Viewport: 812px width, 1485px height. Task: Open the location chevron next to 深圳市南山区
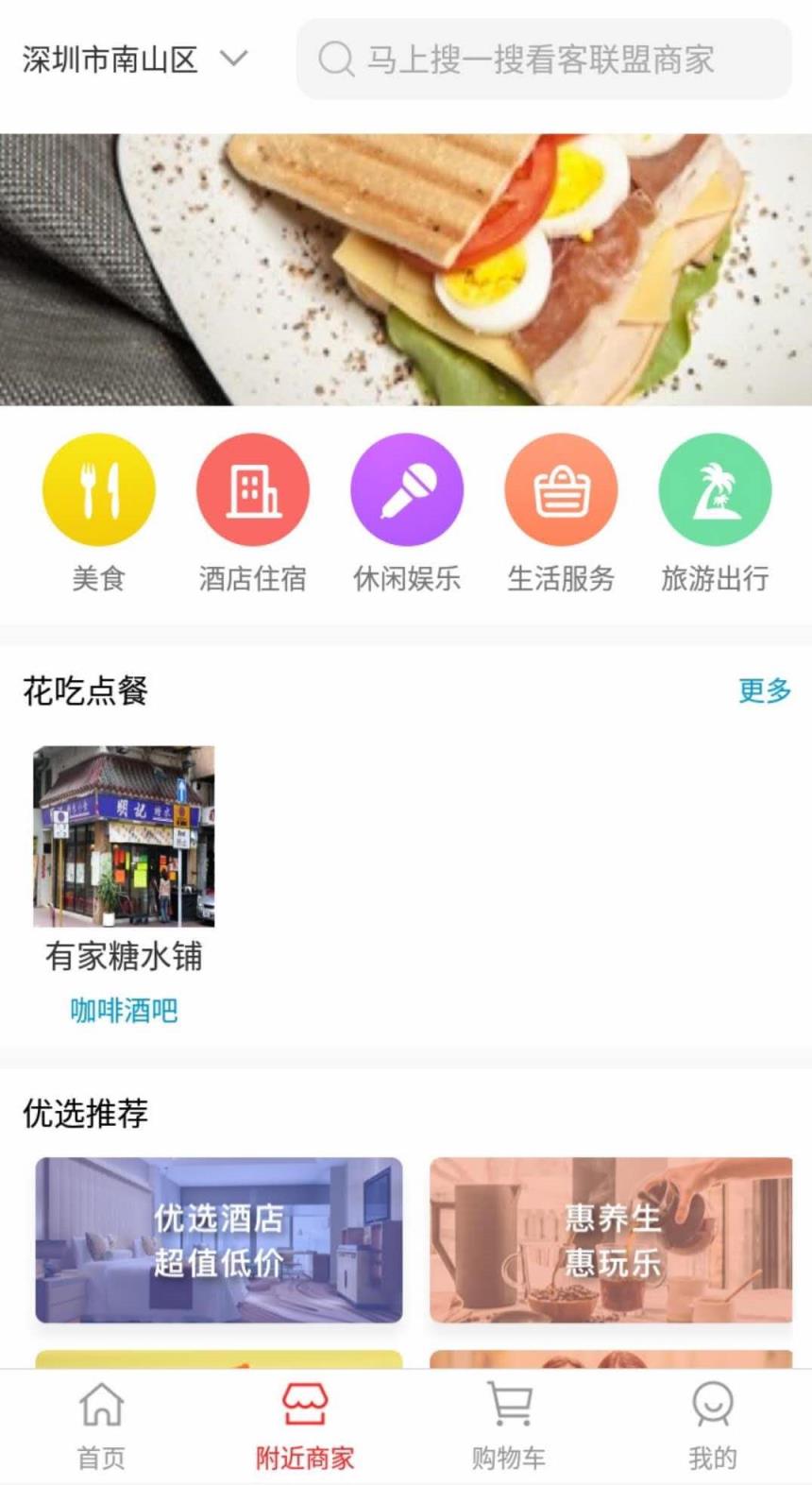coord(235,59)
